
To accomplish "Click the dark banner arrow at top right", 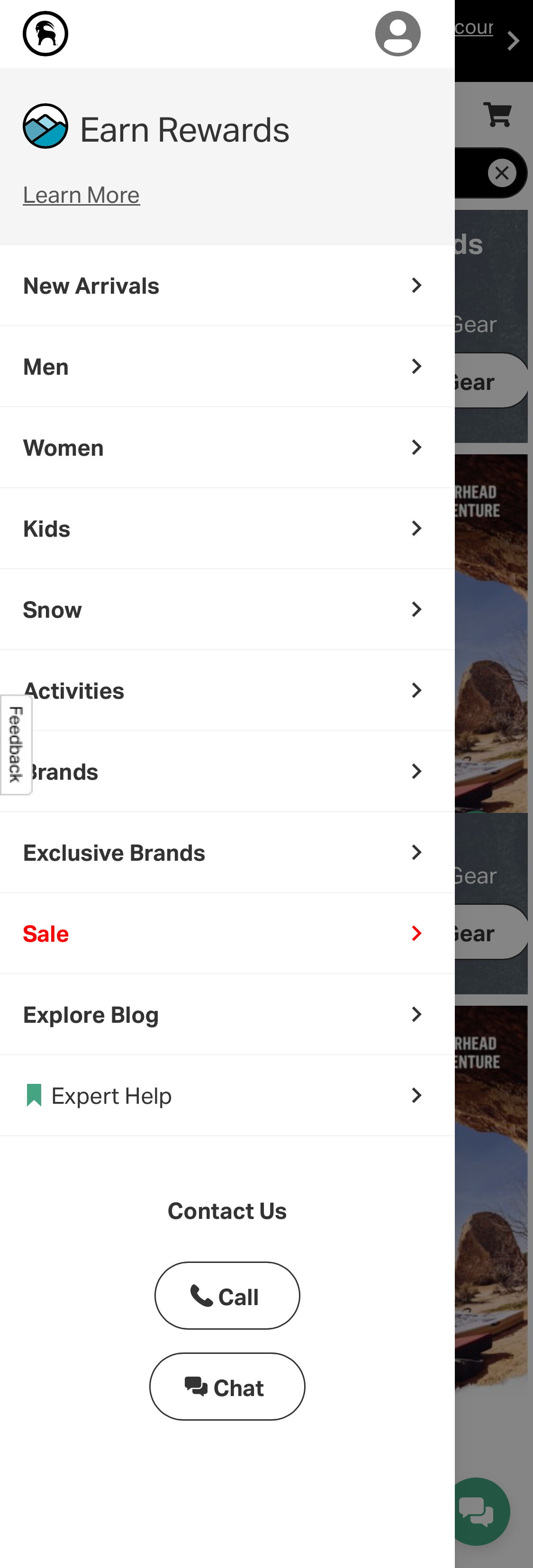I will (512, 41).
